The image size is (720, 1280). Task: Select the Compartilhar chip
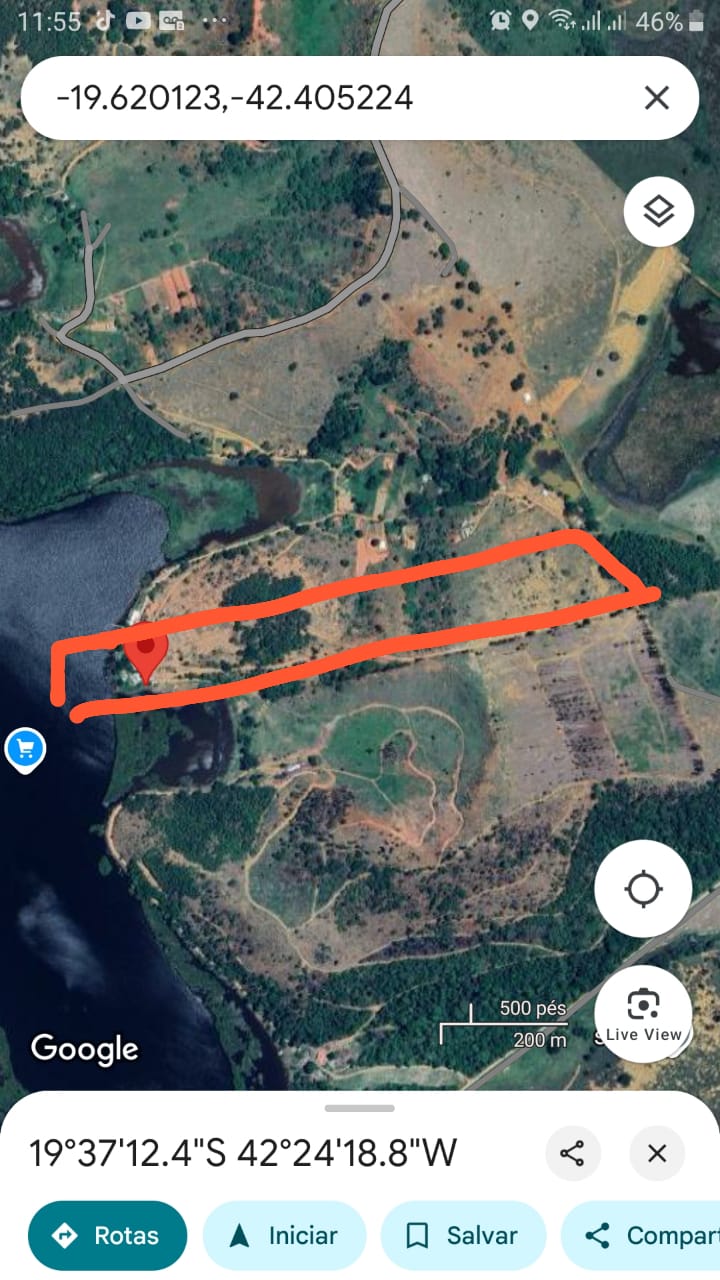(x=645, y=1236)
